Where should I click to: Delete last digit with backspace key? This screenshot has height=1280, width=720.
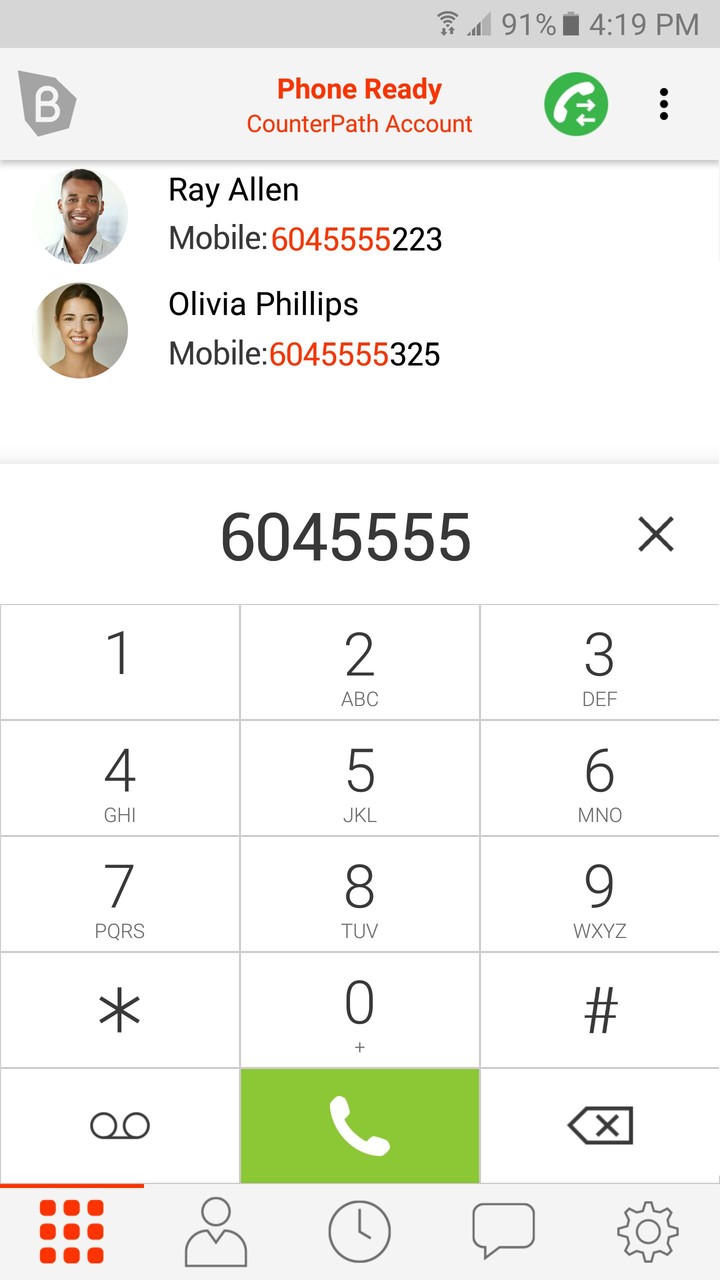(599, 1126)
